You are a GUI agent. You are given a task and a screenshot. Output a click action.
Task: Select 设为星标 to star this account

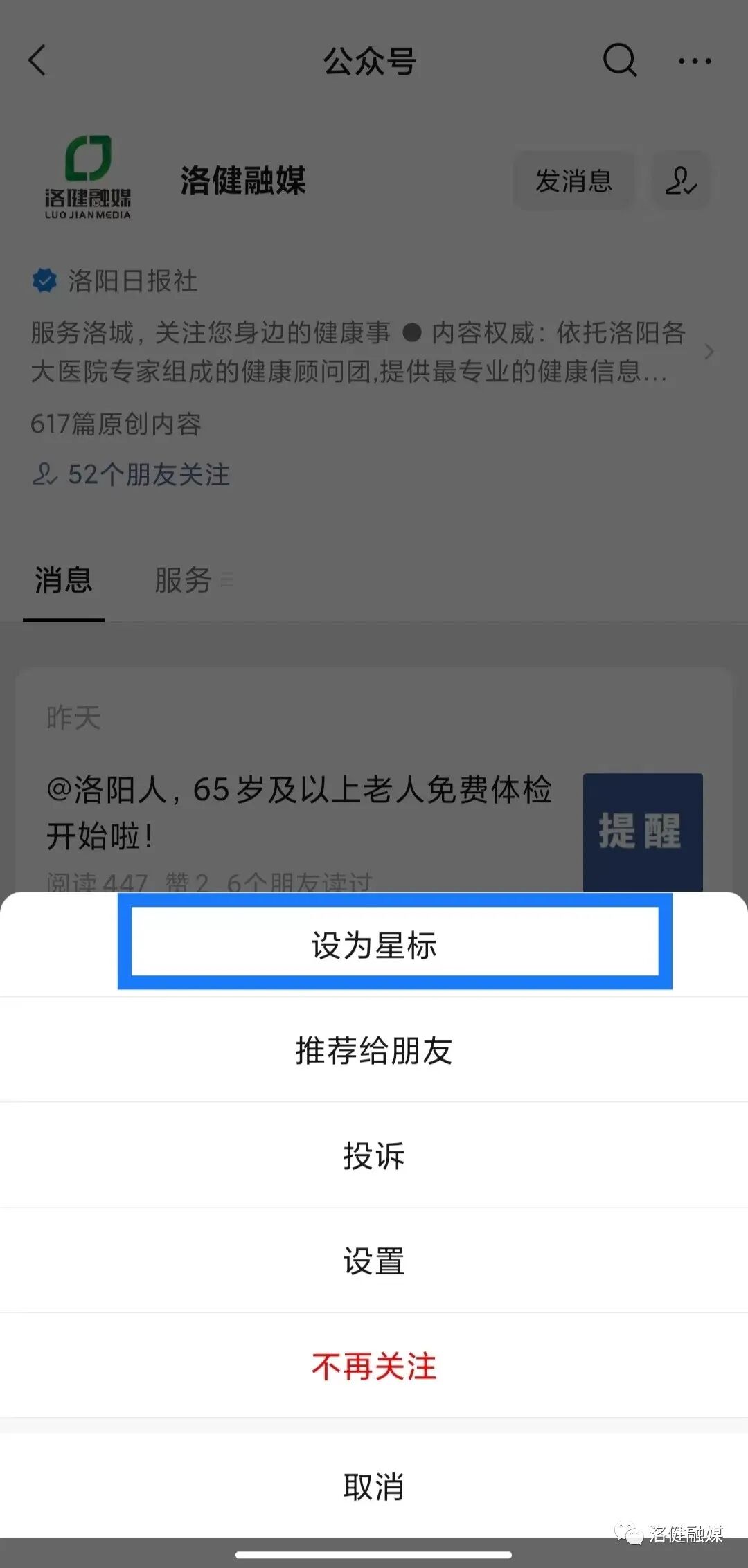tap(374, 945)
